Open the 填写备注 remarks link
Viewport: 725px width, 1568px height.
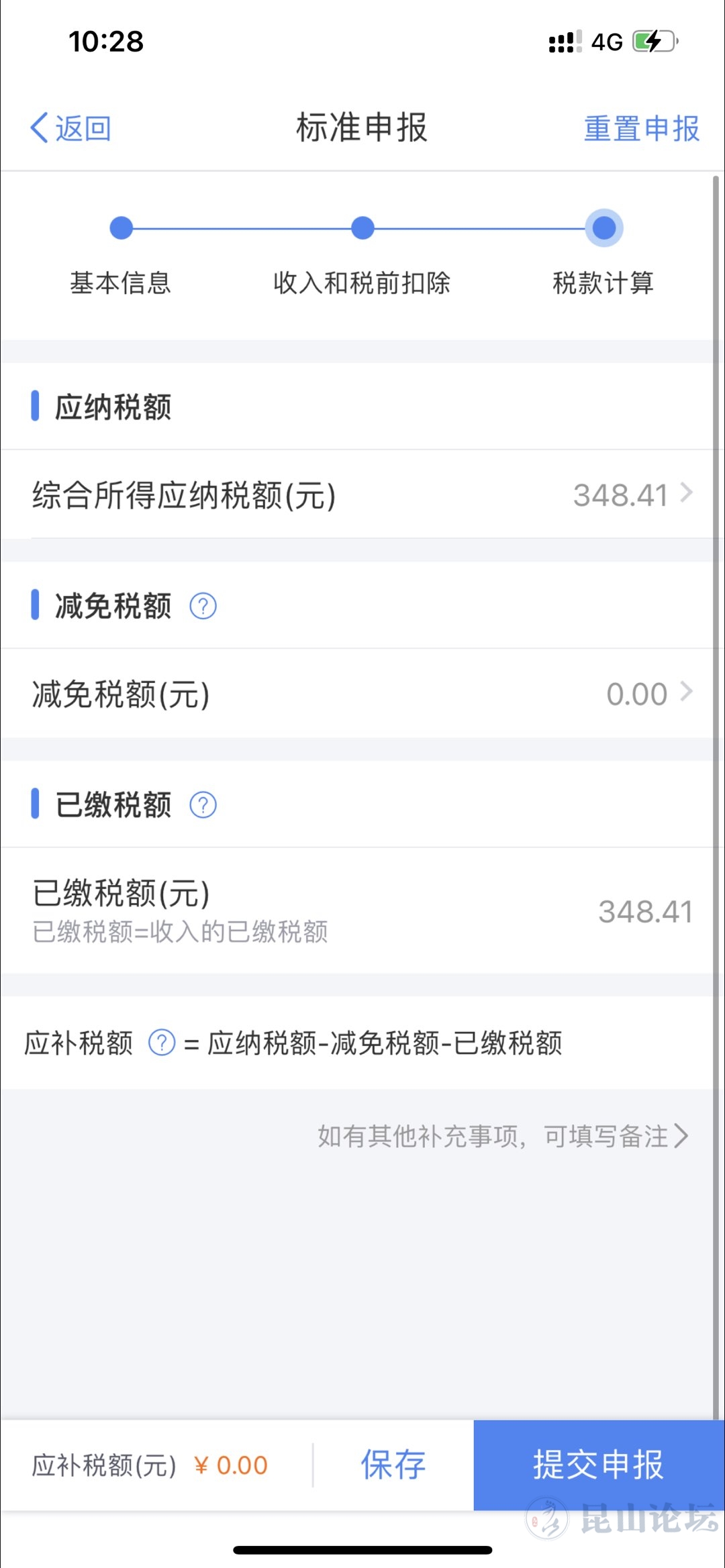point(503,1136)
